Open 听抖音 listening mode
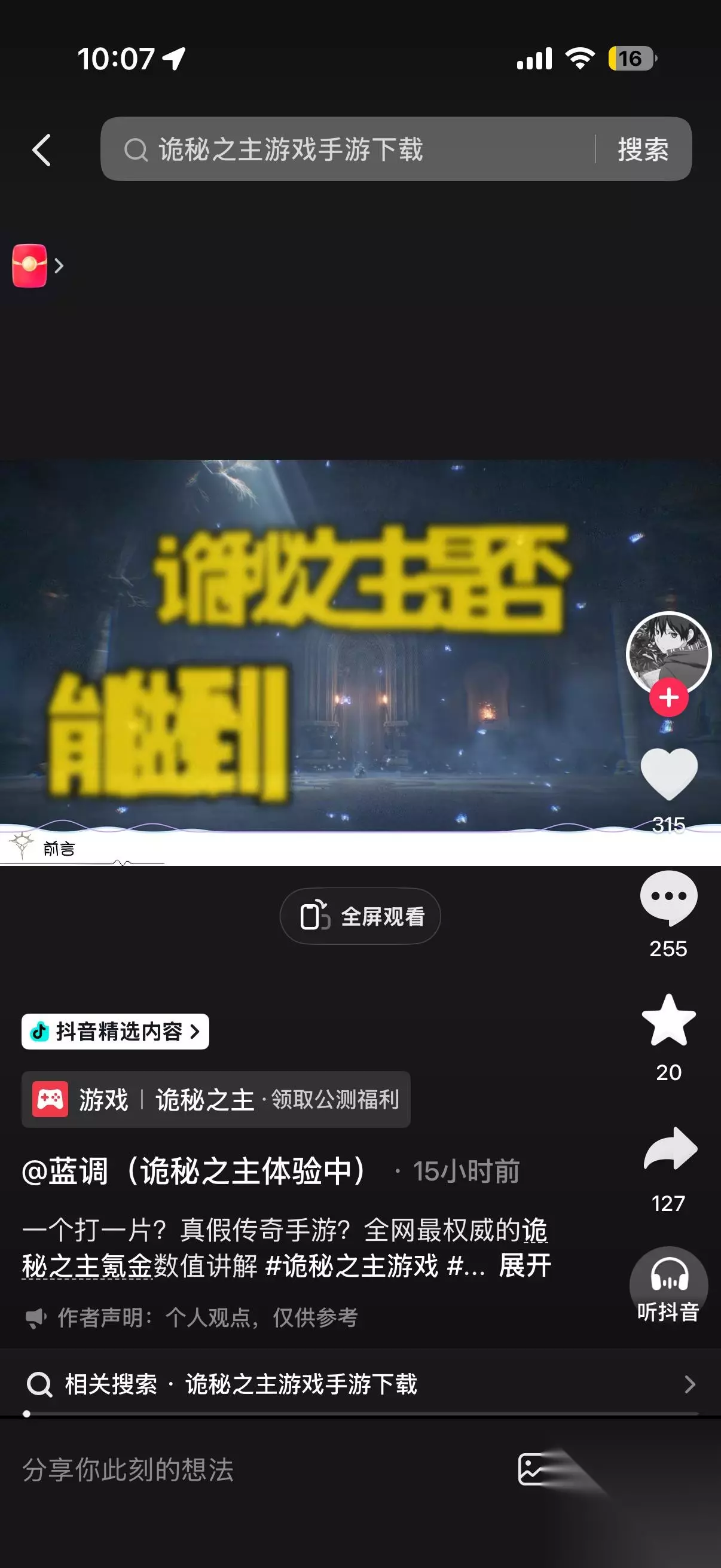 click(668, 1286)
